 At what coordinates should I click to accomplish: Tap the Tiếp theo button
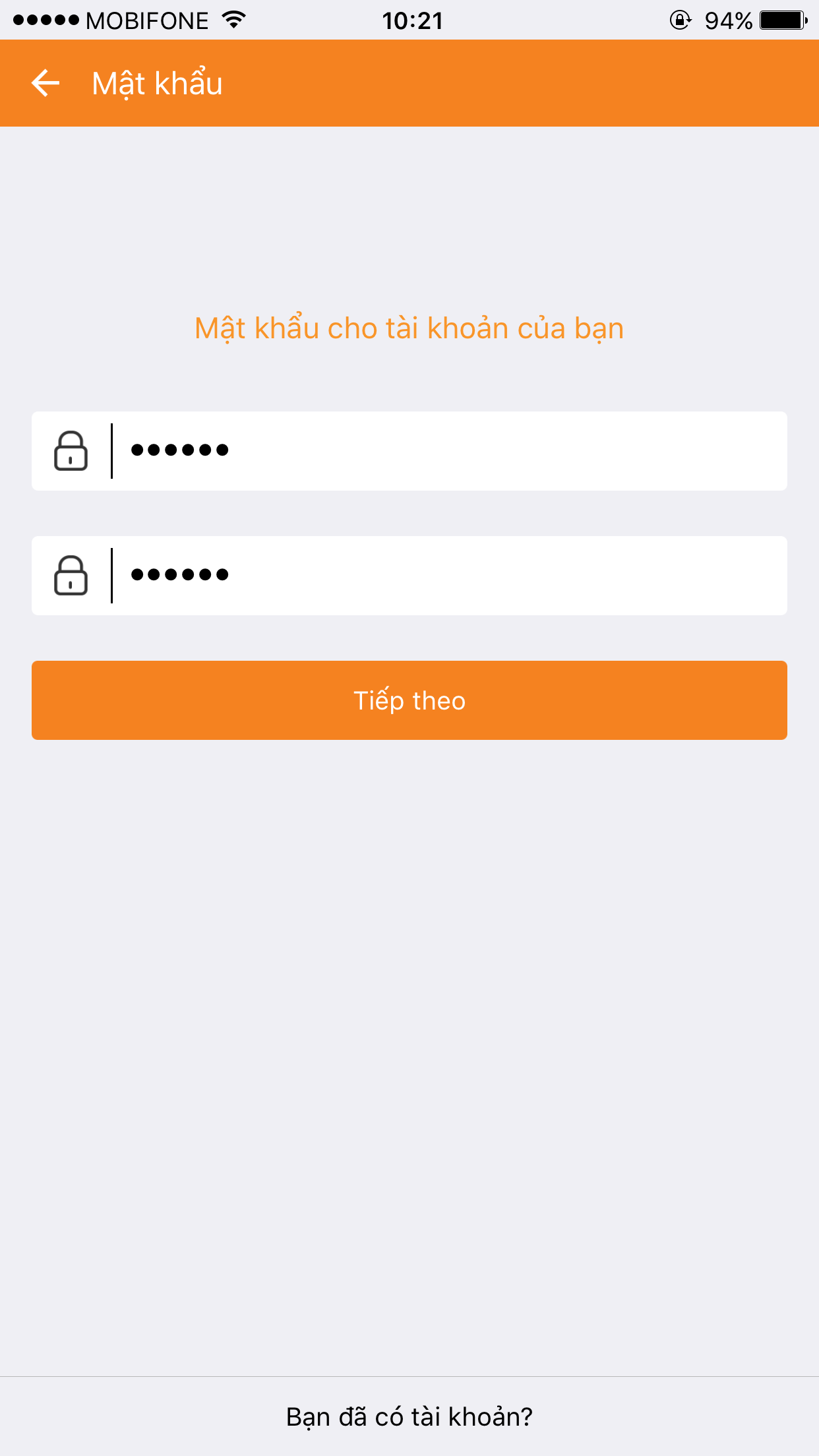409,700
